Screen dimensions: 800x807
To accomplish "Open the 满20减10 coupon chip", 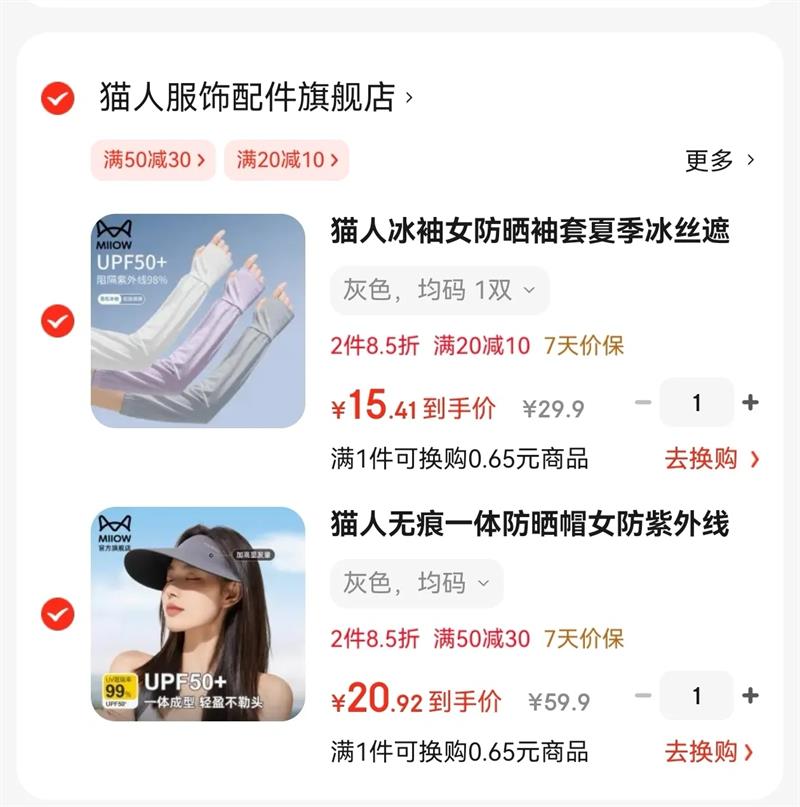I will pyautogui.click(x=287, y=160).
